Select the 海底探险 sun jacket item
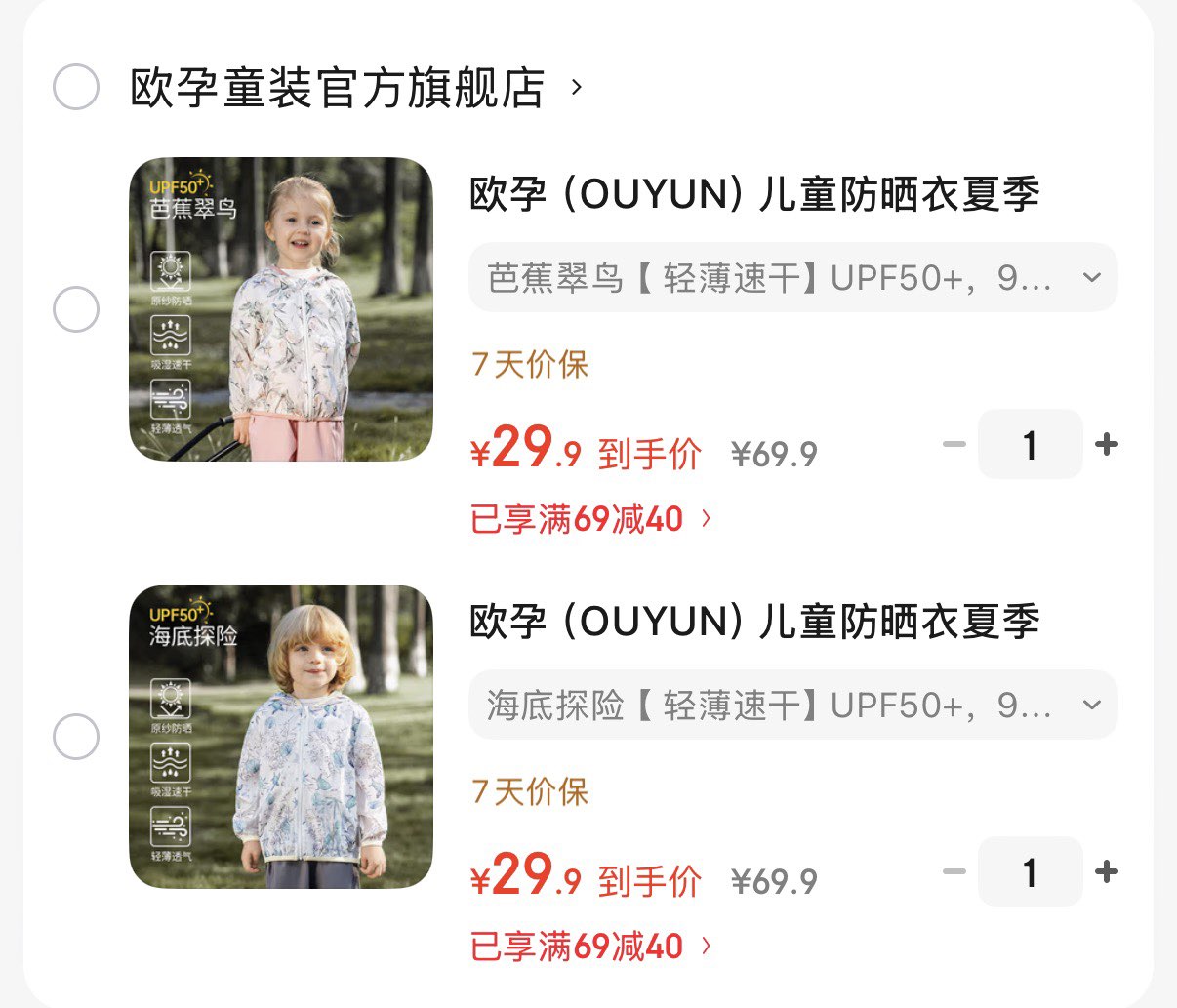This screenshot has height=1008, width=1177. pos(76,736)
